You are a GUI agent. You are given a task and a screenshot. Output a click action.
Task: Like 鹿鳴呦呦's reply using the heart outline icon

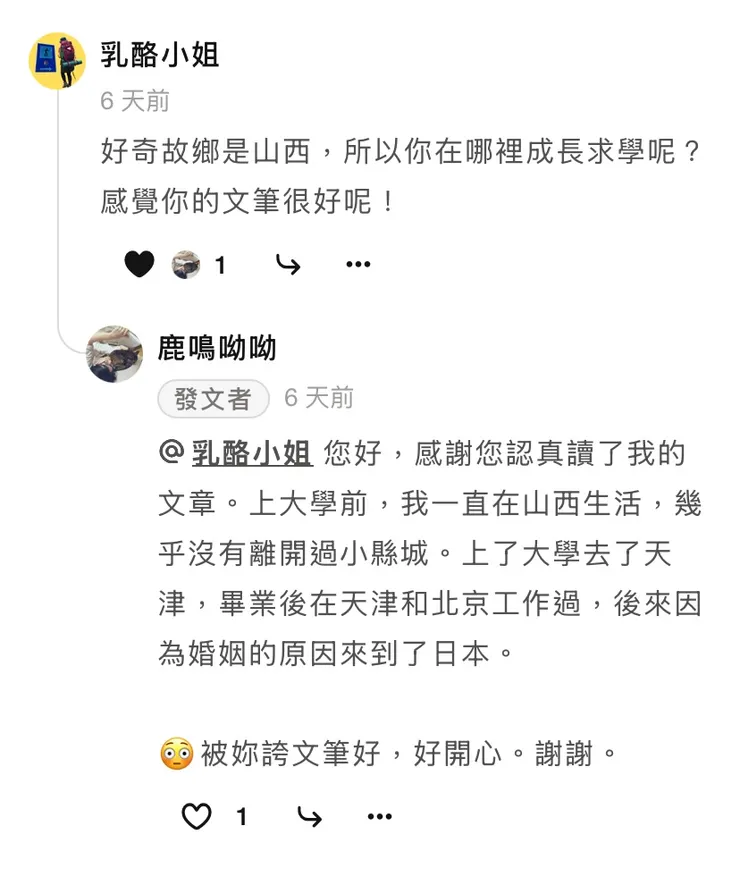coord(197,816)
